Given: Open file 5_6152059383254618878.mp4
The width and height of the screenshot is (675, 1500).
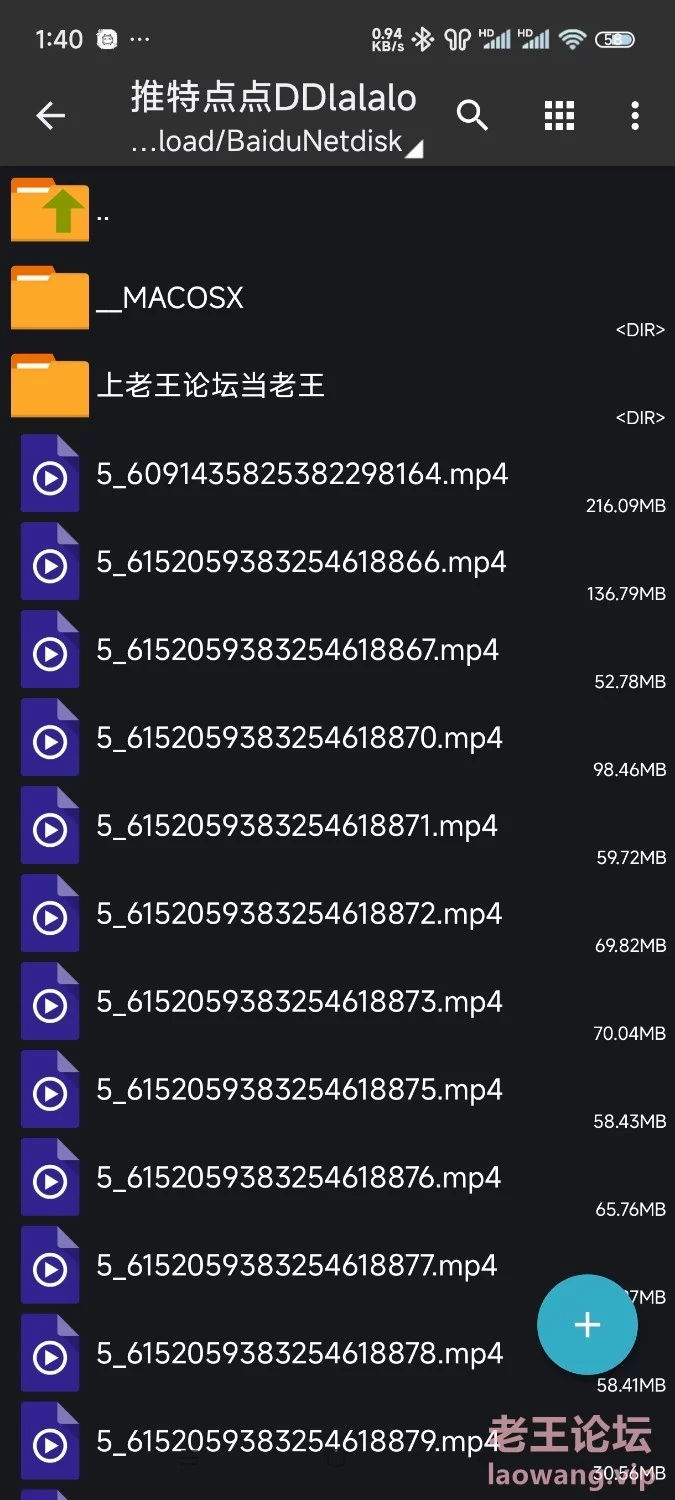Looking at the screenshot, I should pyautogui.click(x=298, y=1354).
